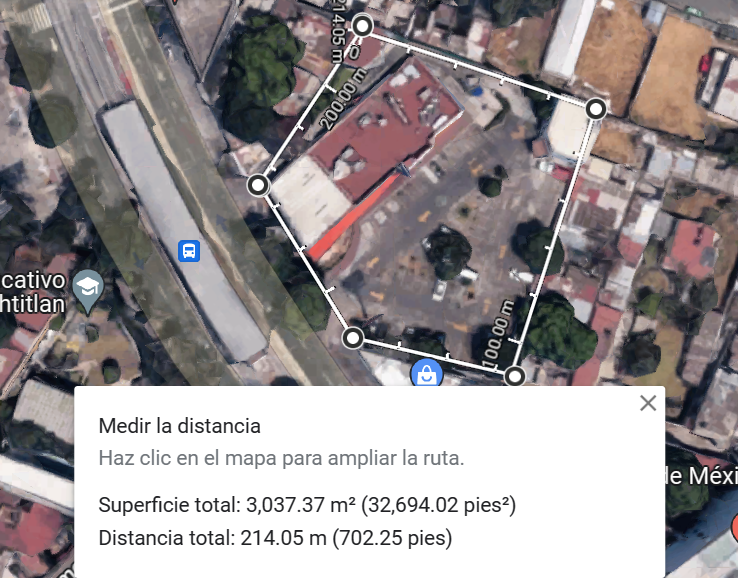Close the Medir la distancia panel
Viewport: 738px width, 578px height.
648,403
